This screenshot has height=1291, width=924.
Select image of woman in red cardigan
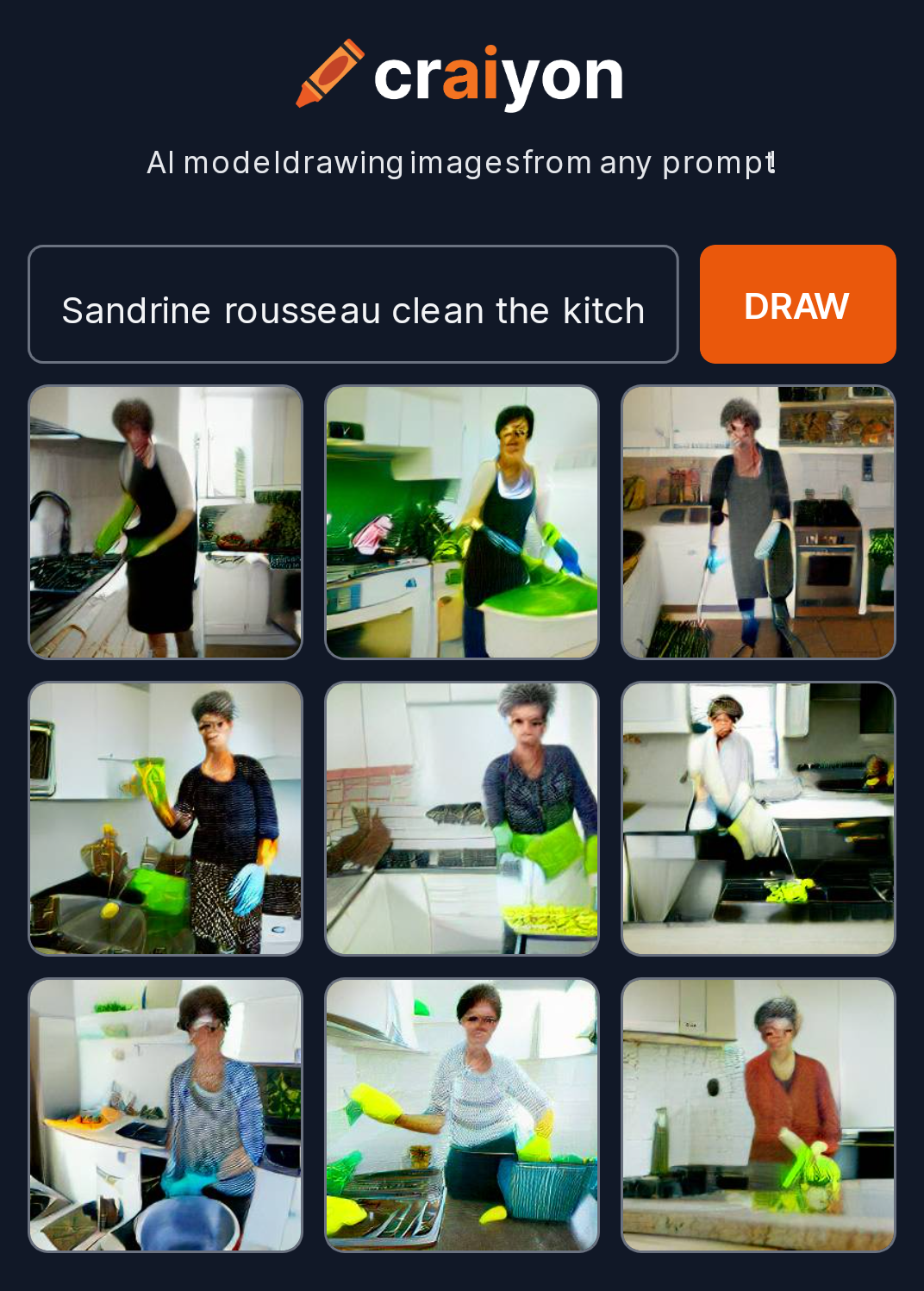(759, 1115)
